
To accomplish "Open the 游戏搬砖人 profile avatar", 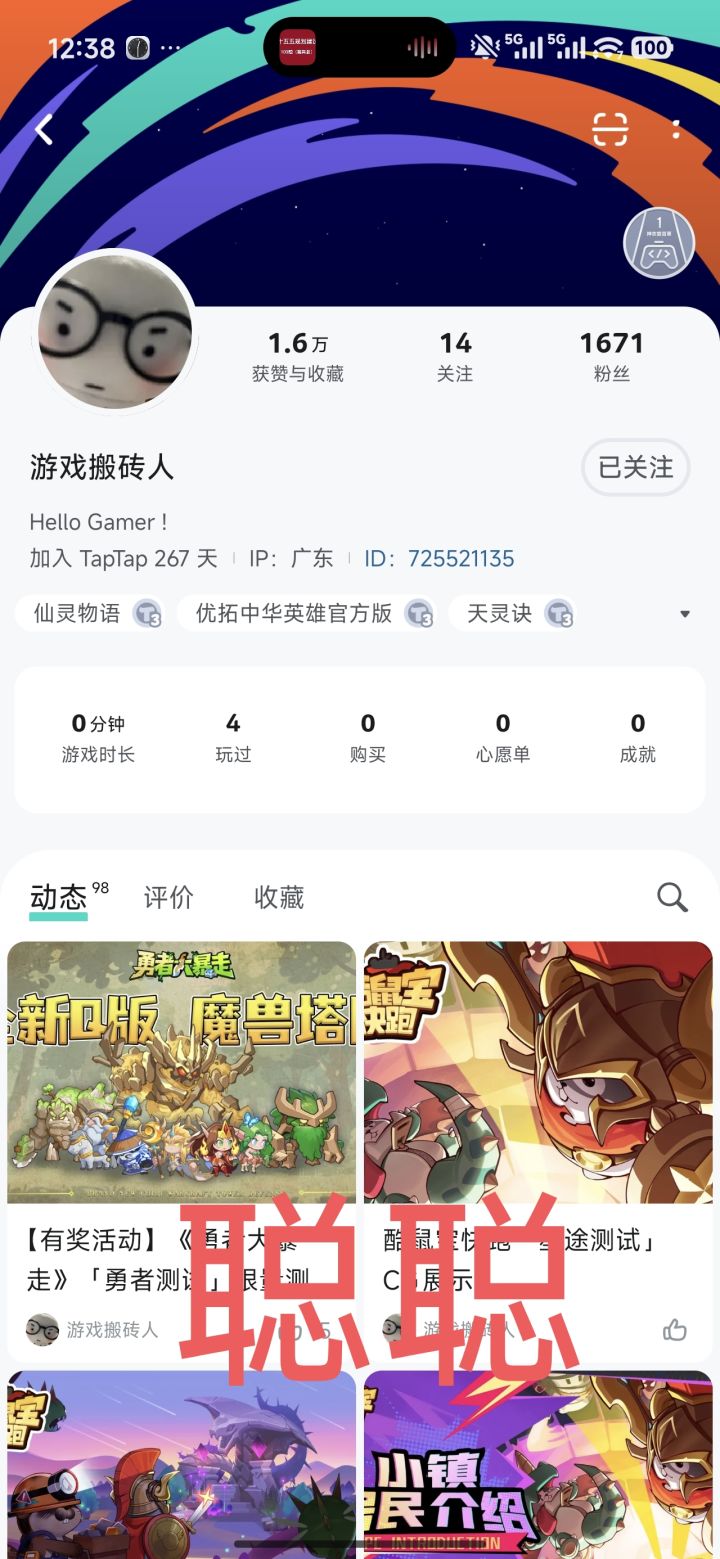I will 114,332.
